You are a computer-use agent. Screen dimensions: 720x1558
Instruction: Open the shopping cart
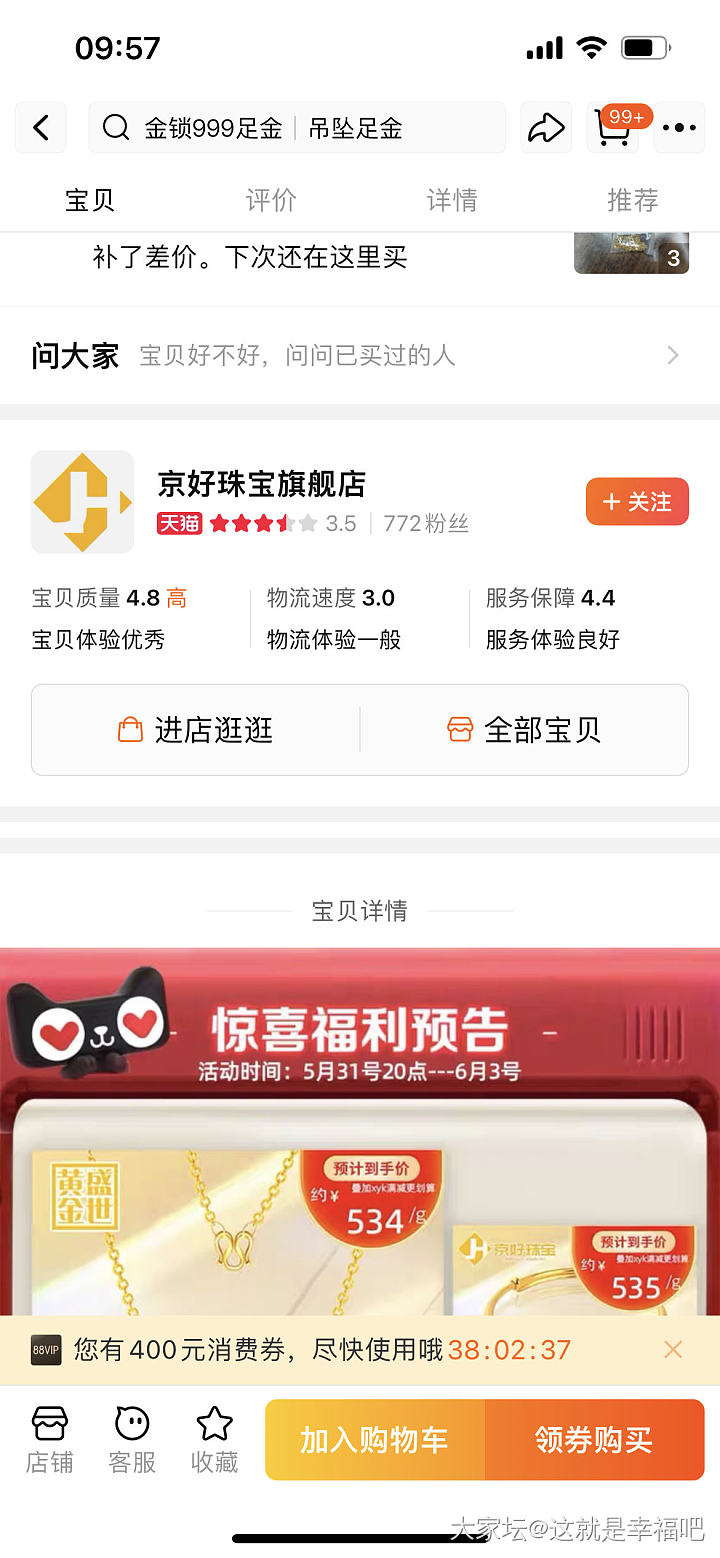[613, 128]
